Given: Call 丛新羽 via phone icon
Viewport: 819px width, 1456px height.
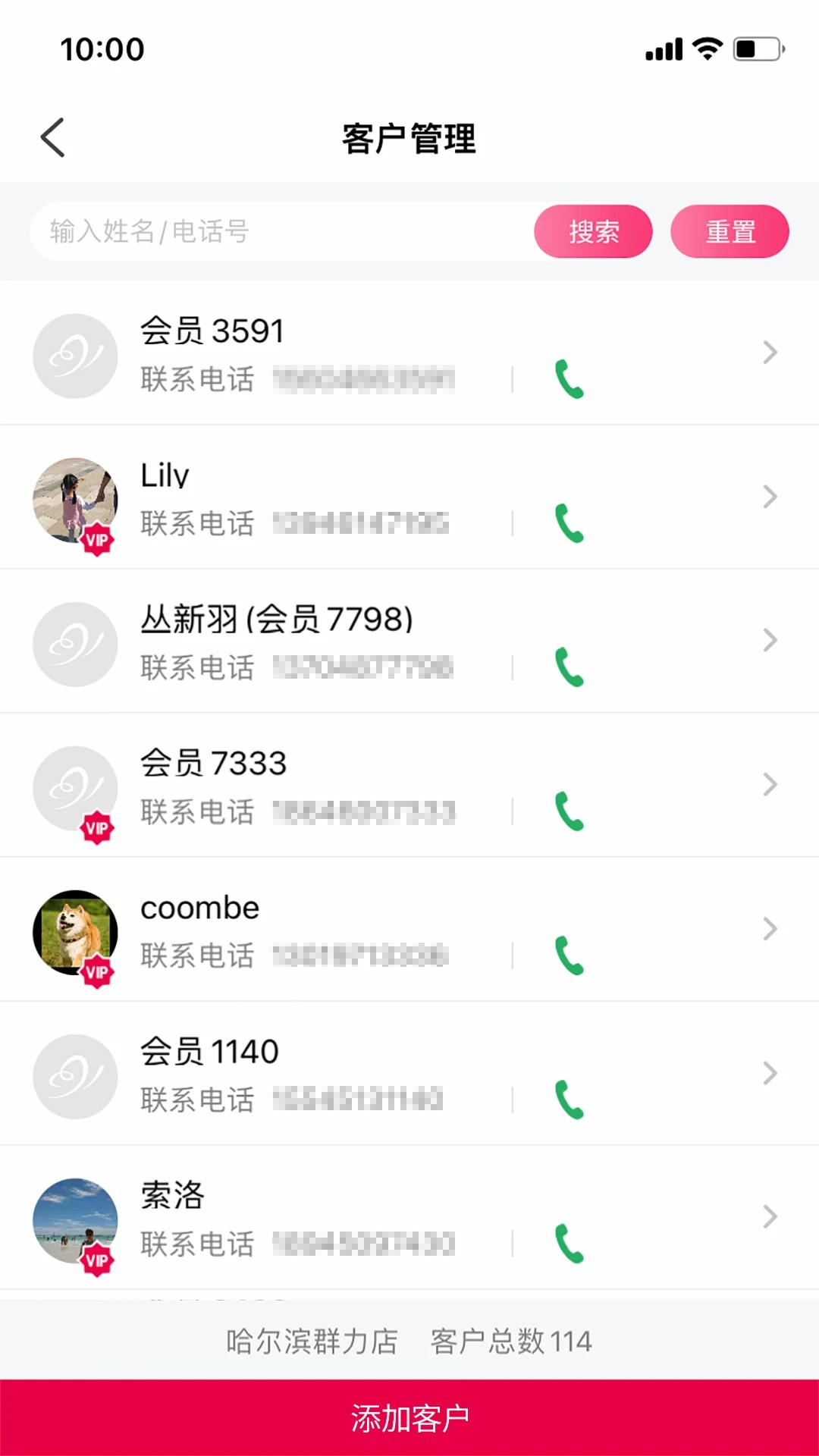Looking at the screenshot, I should 570,667.
